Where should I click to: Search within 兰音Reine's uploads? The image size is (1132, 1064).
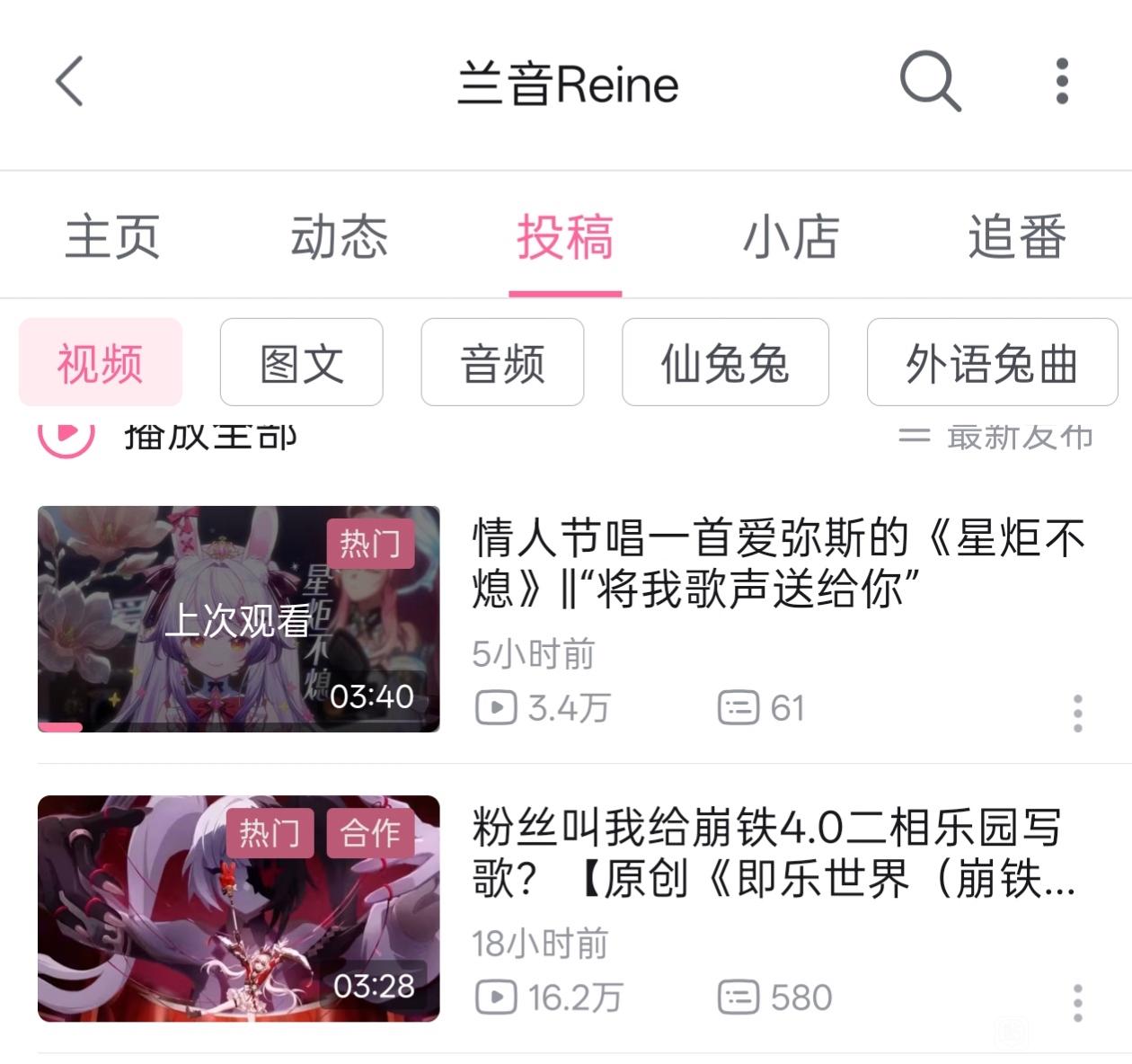coord(930,82)
